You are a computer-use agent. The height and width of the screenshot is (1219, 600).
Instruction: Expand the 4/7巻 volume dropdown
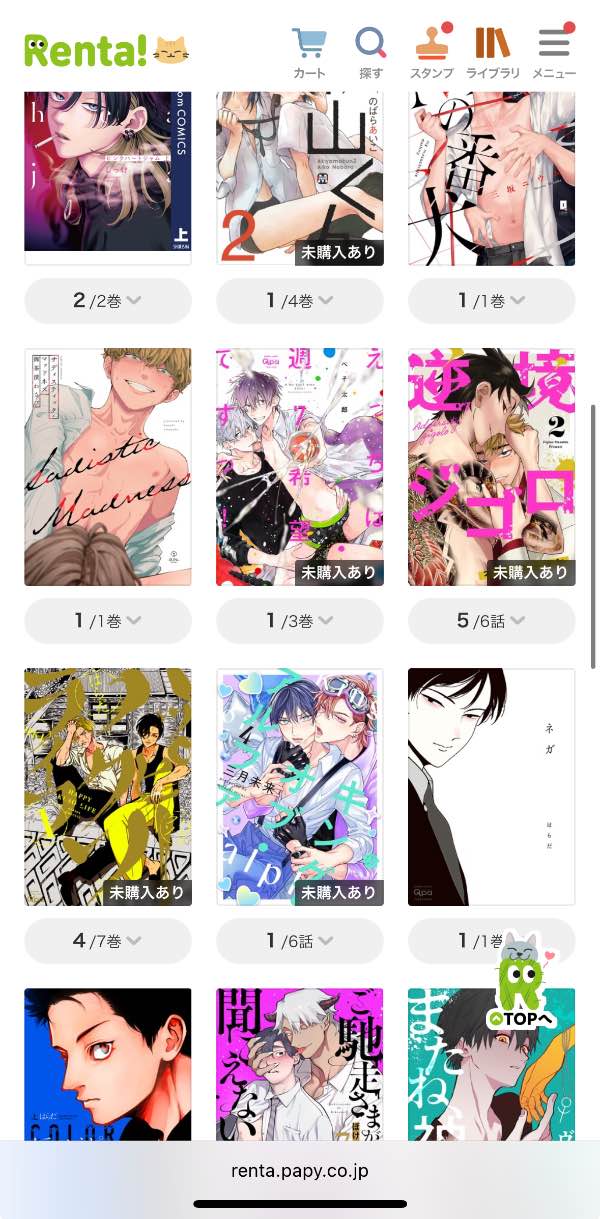click(x=108, y=941)
